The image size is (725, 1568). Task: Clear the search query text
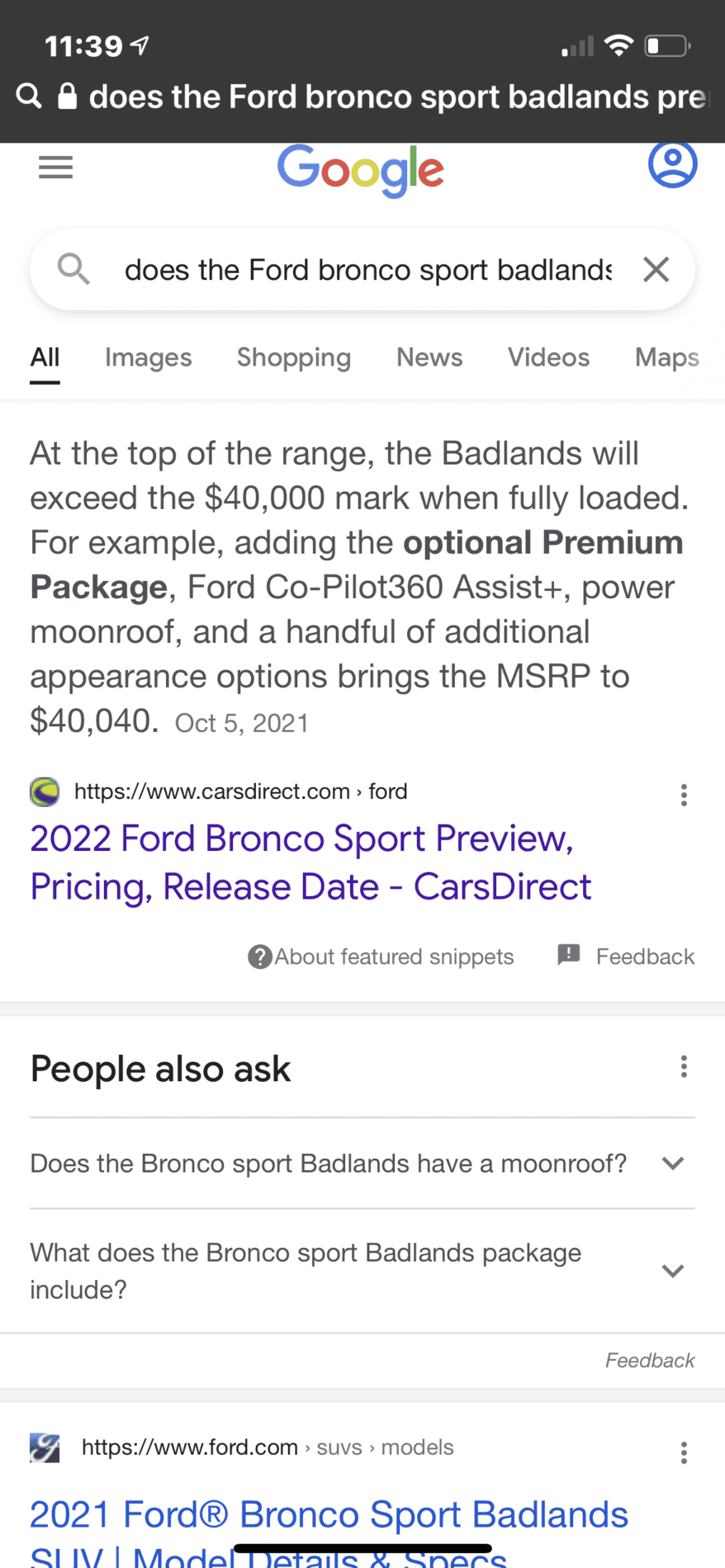tap(656, 269)
